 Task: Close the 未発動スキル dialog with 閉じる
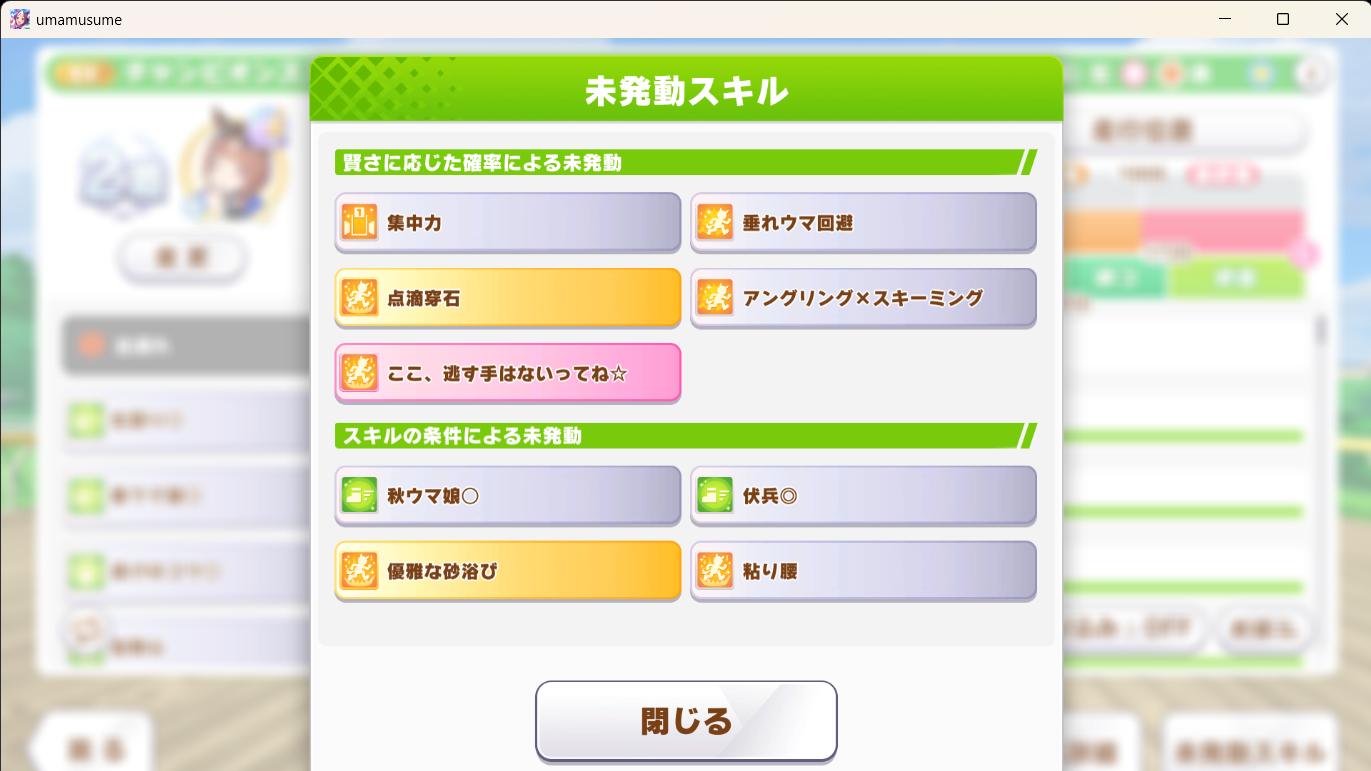point(686,720)
